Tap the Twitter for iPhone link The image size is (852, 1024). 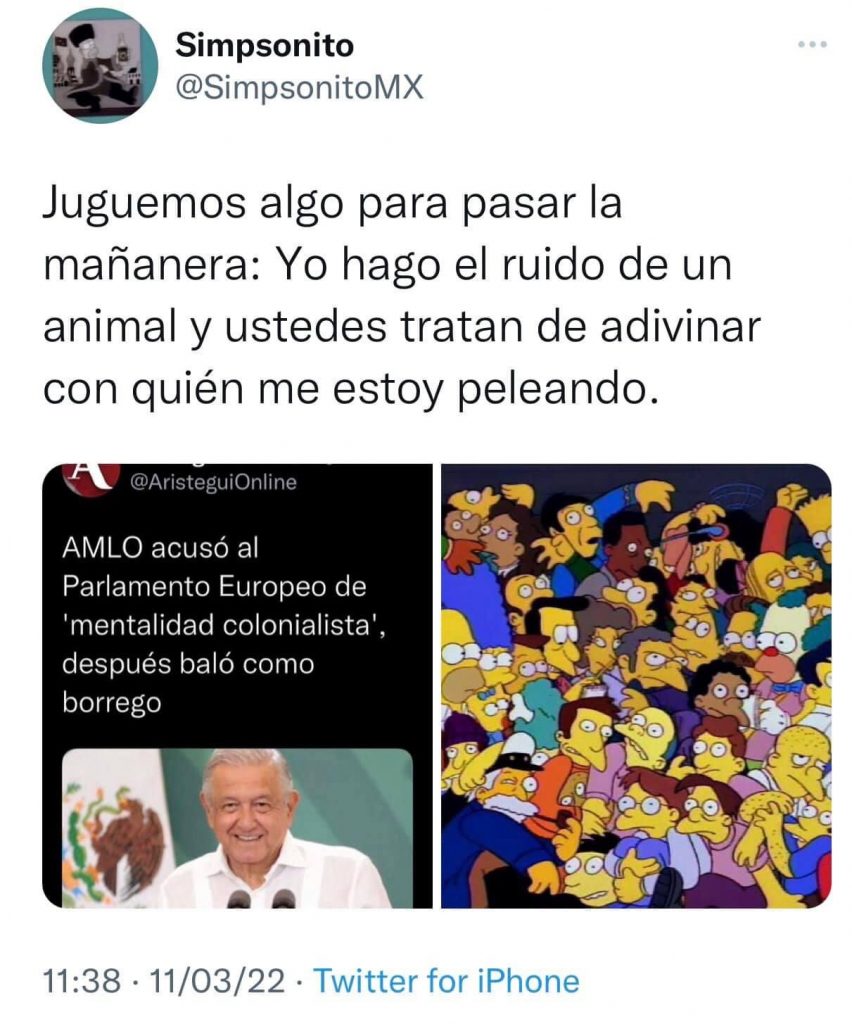point(446,981)
